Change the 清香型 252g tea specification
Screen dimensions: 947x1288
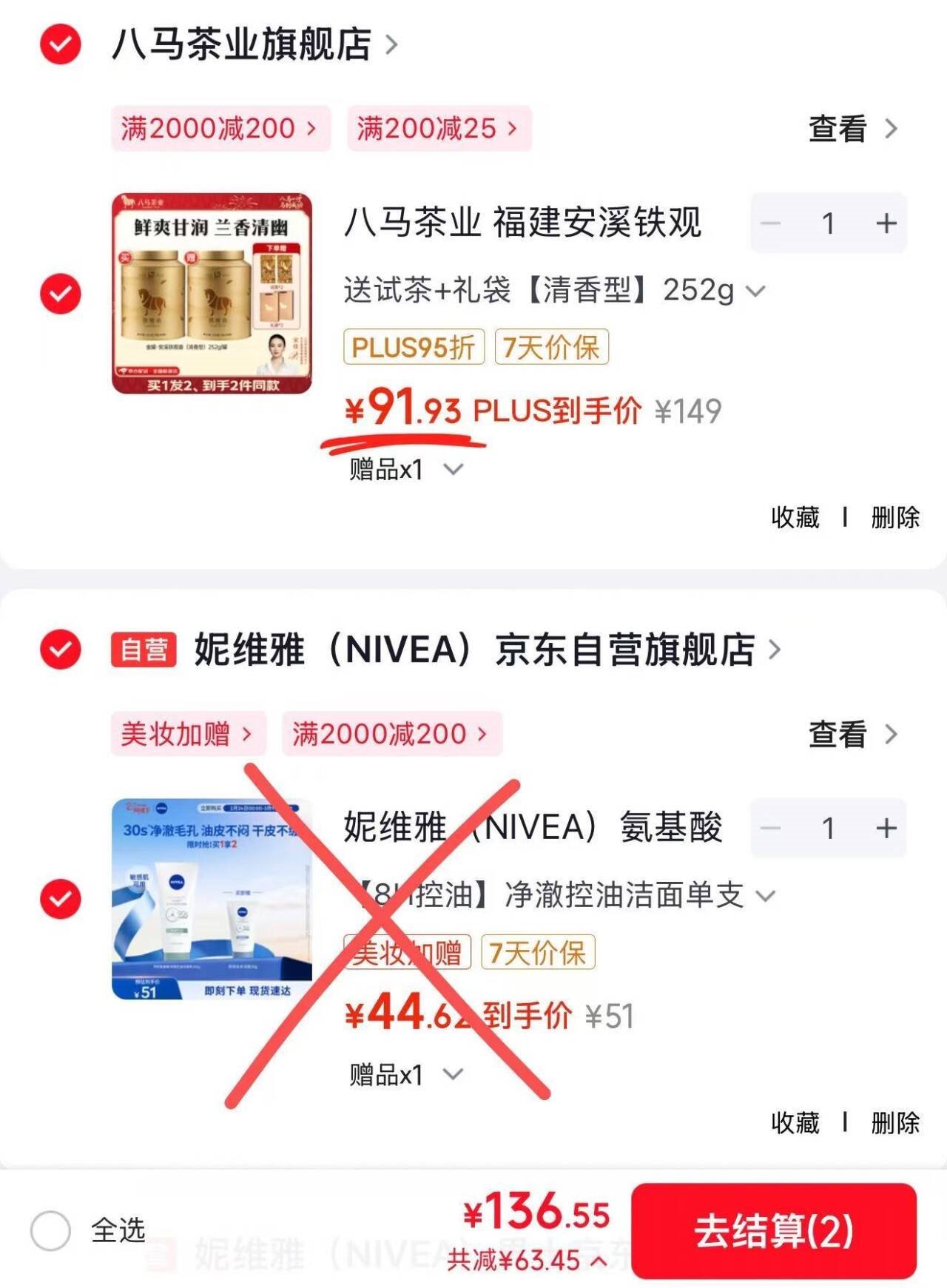coord(554,290)
